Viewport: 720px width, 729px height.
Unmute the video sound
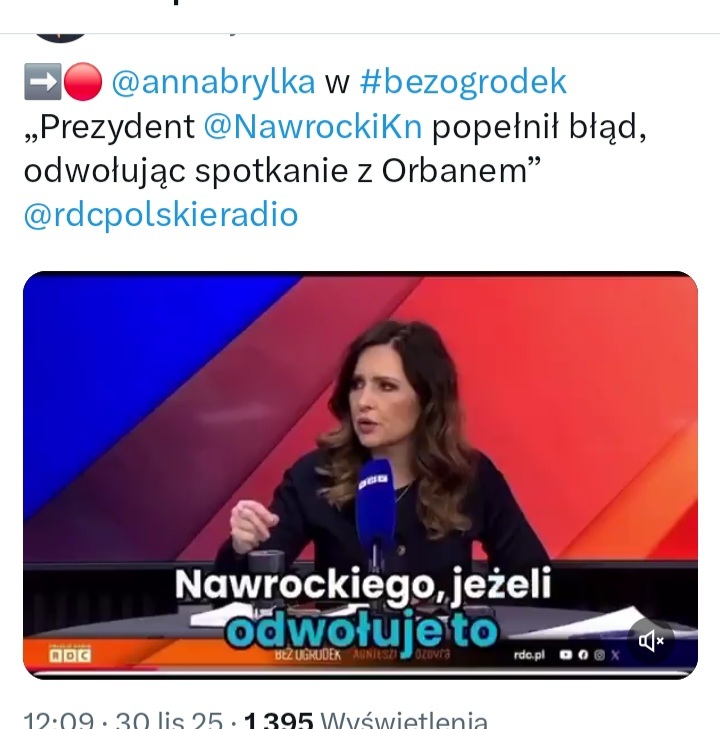coord(651,641)
